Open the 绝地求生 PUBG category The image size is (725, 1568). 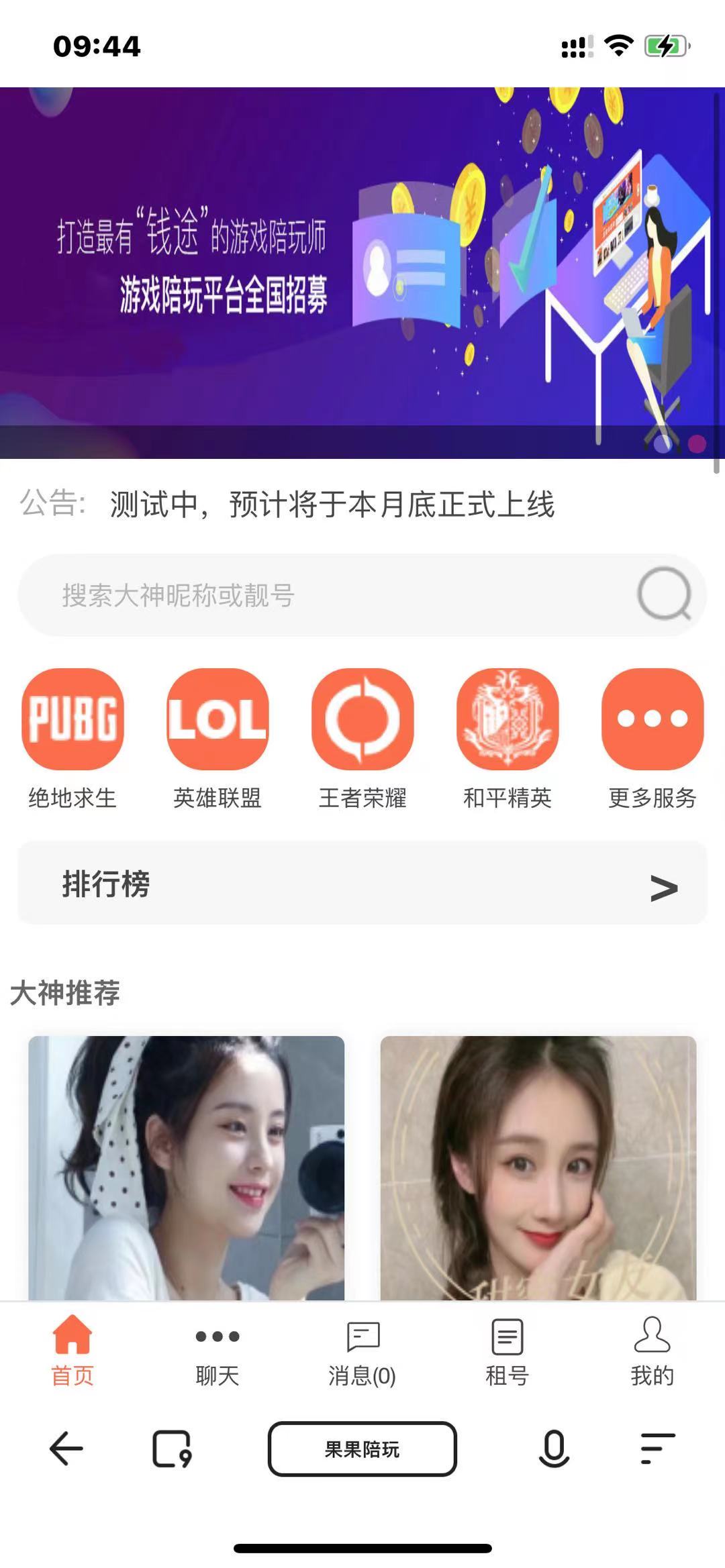pos(72,719)
